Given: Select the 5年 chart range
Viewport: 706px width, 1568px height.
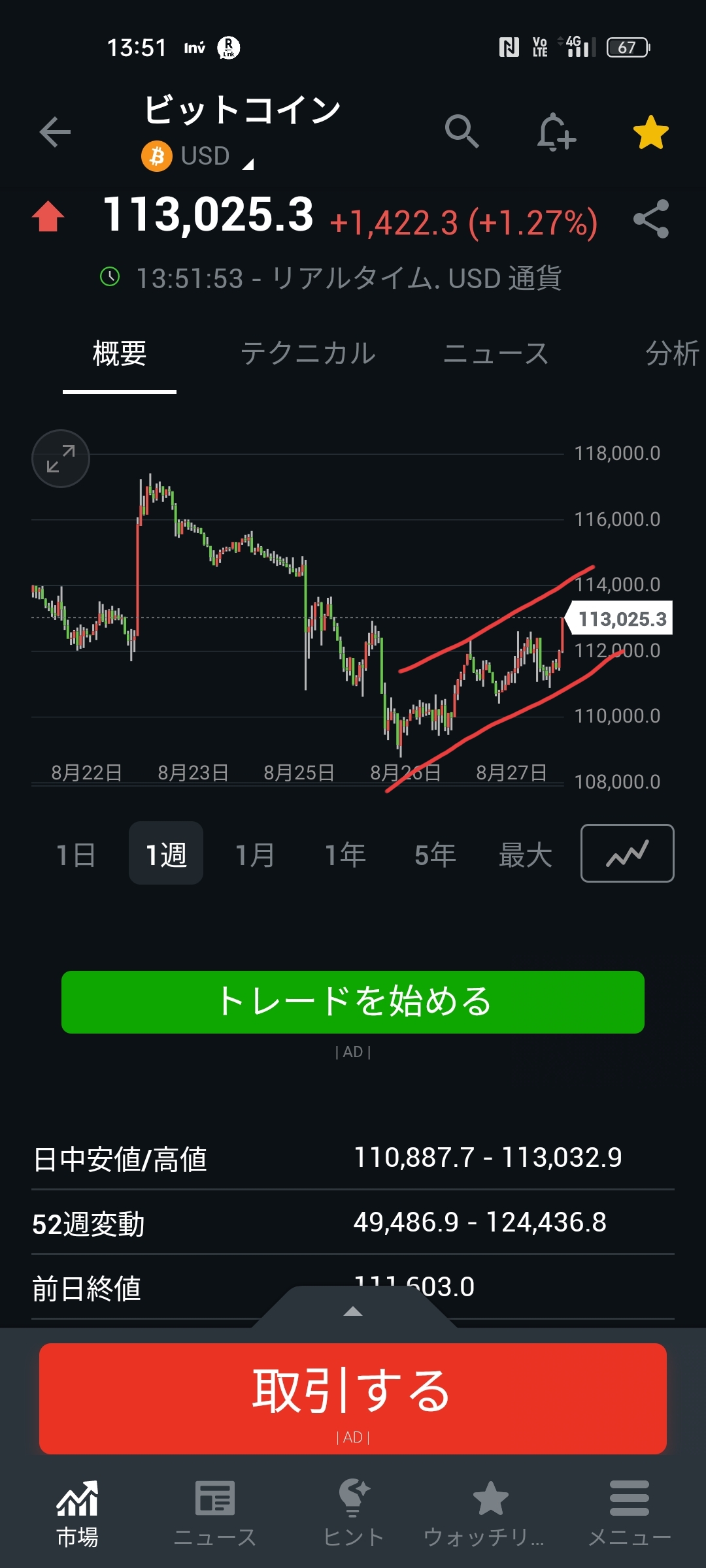Looking at the screenshot, I should [435, 855].
